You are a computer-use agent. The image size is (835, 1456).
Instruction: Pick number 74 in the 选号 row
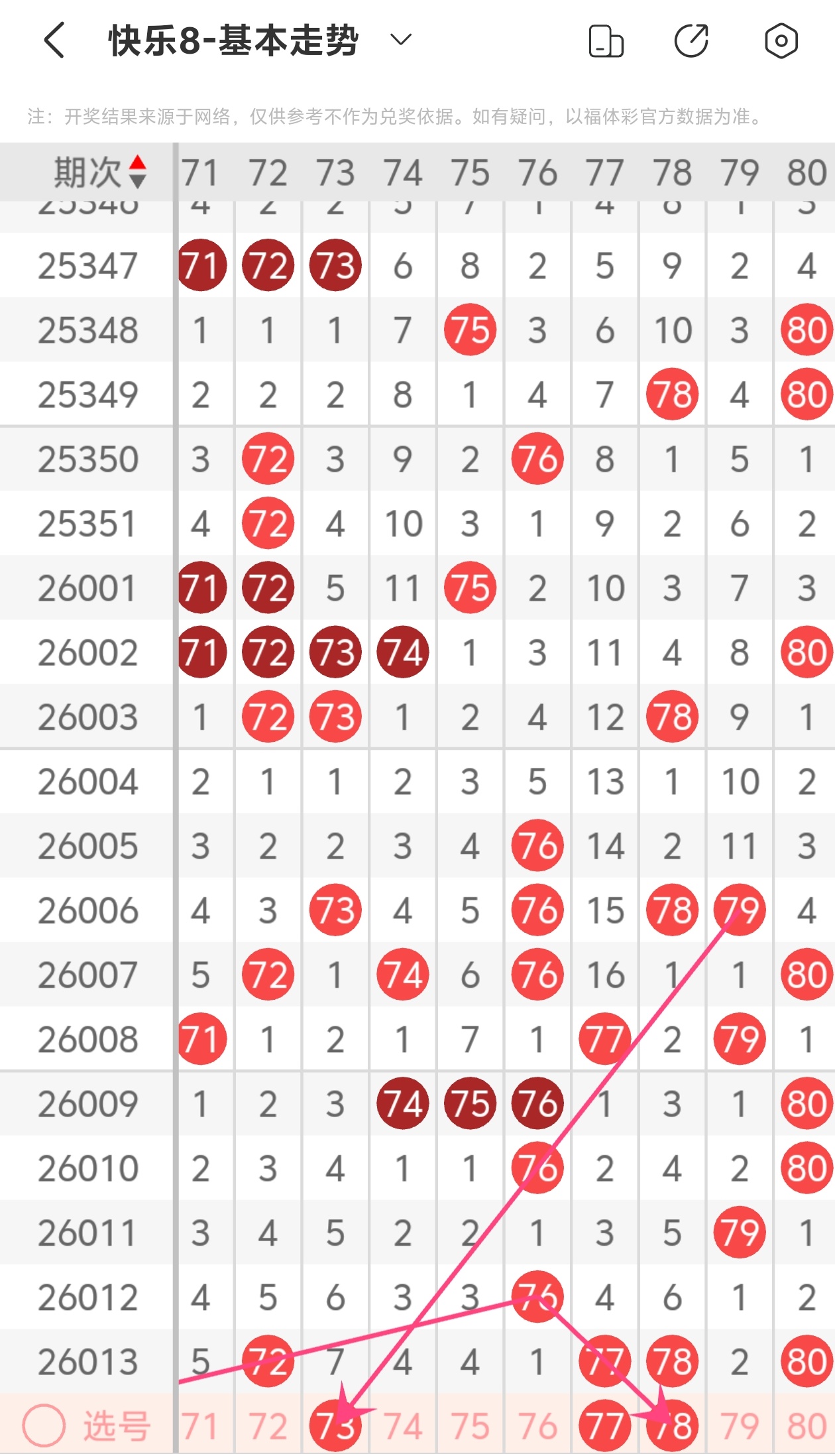(402, 1426)
